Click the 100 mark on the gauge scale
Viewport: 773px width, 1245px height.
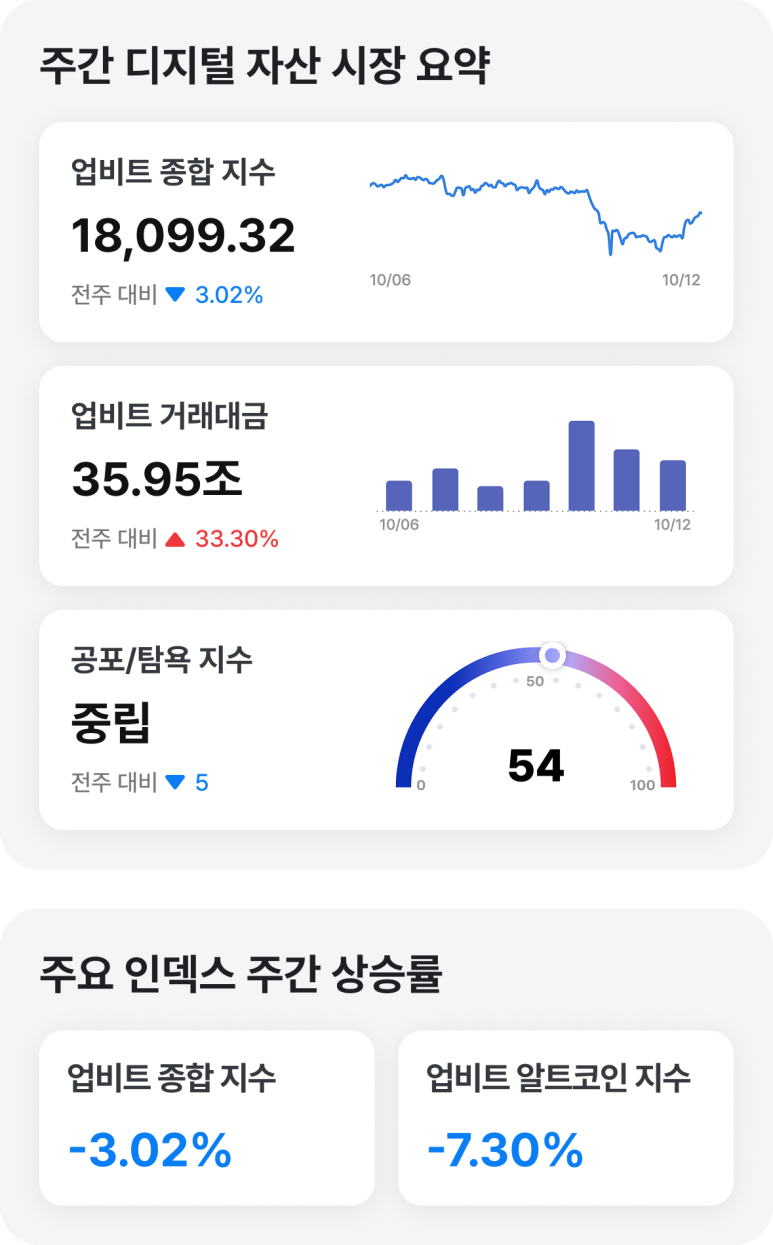coord(644,786)
